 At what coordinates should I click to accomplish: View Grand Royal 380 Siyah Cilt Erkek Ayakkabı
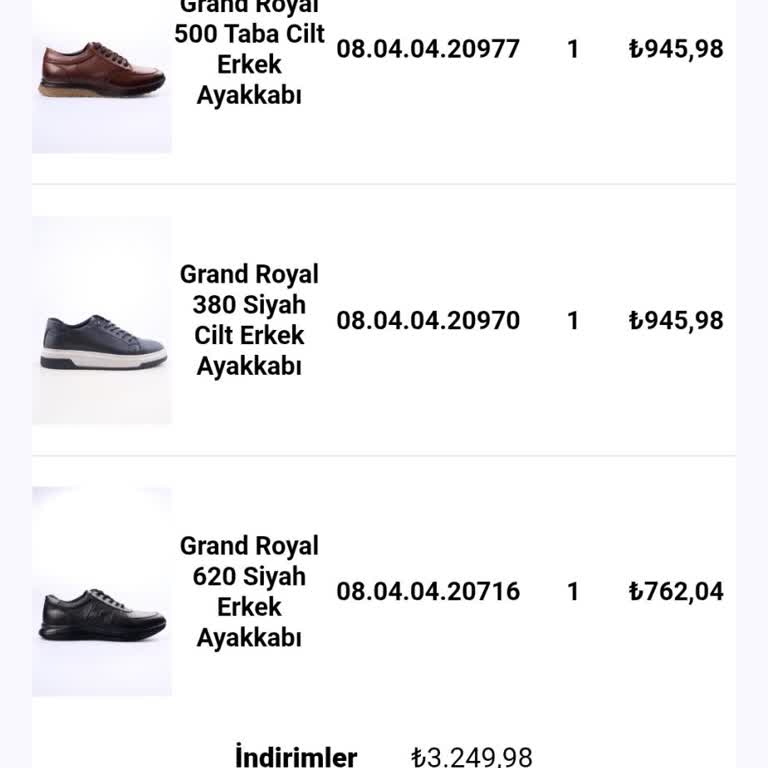click(x=249, y=320)
